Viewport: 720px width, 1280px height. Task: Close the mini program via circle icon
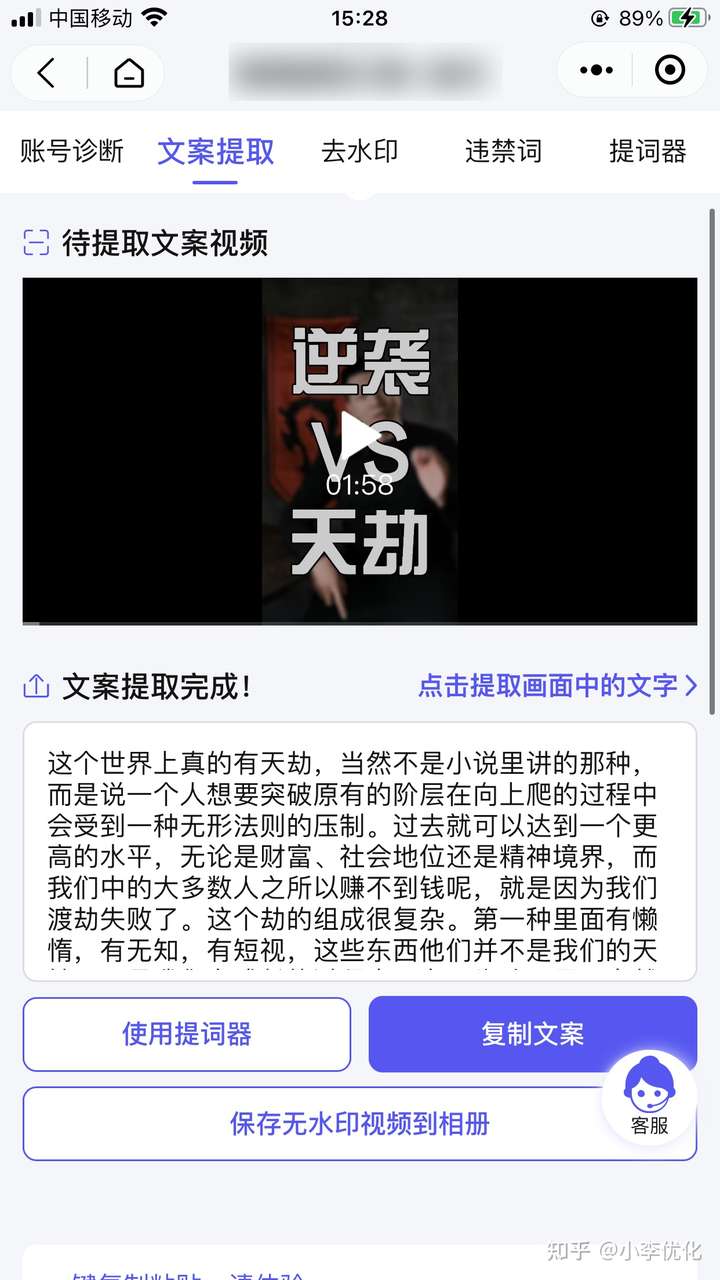tap(669, 71)
